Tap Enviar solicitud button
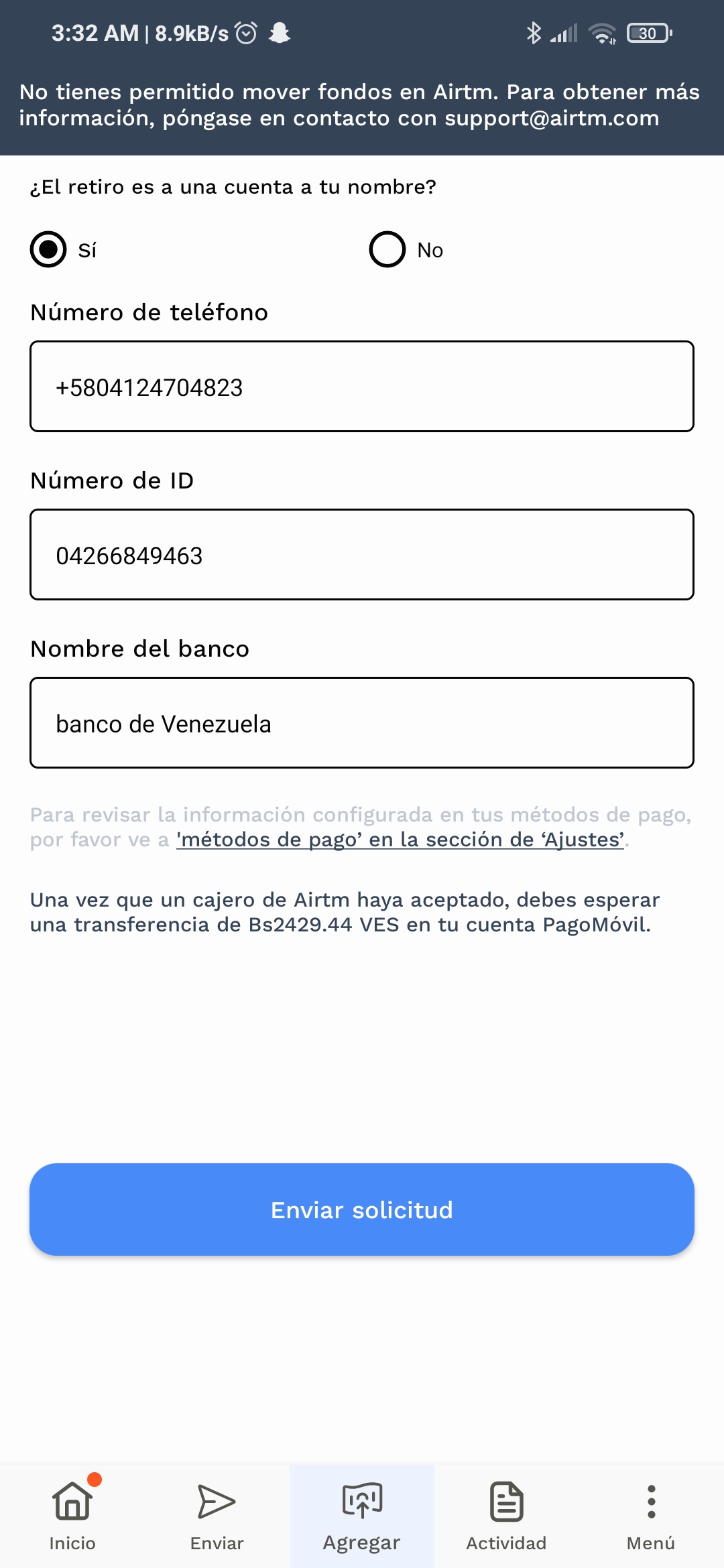The width and height of the screenshot is (724, 1568). click(x=362, y=1210)
